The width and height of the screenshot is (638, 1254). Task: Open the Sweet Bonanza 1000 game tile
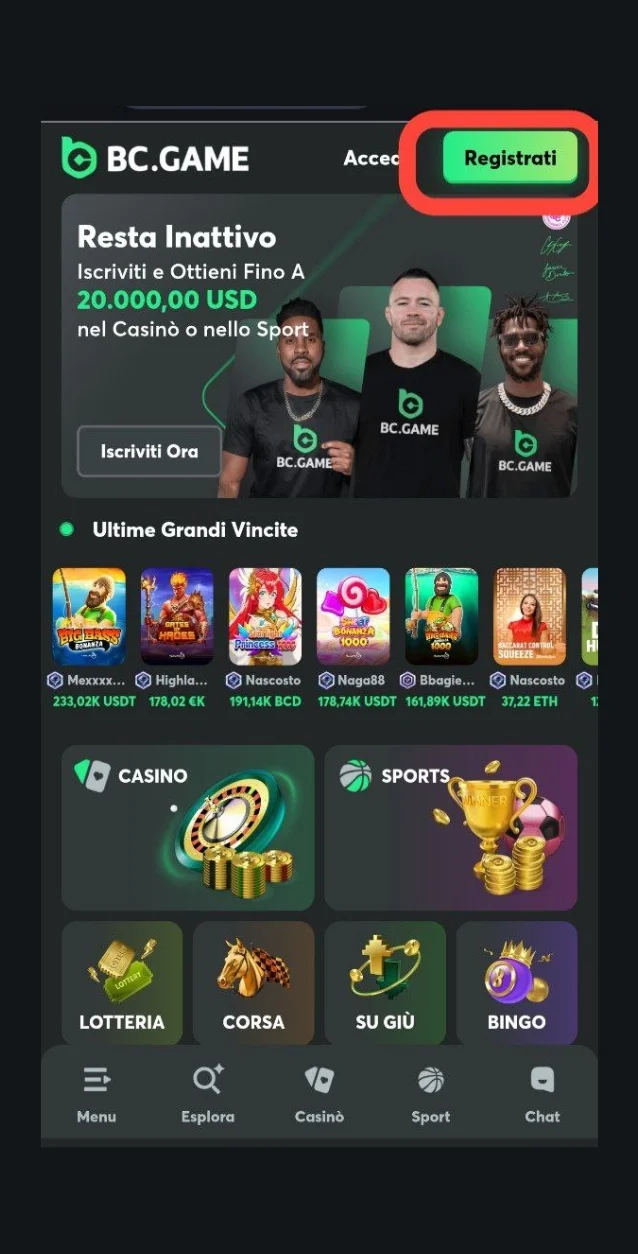tap(353, 616)
